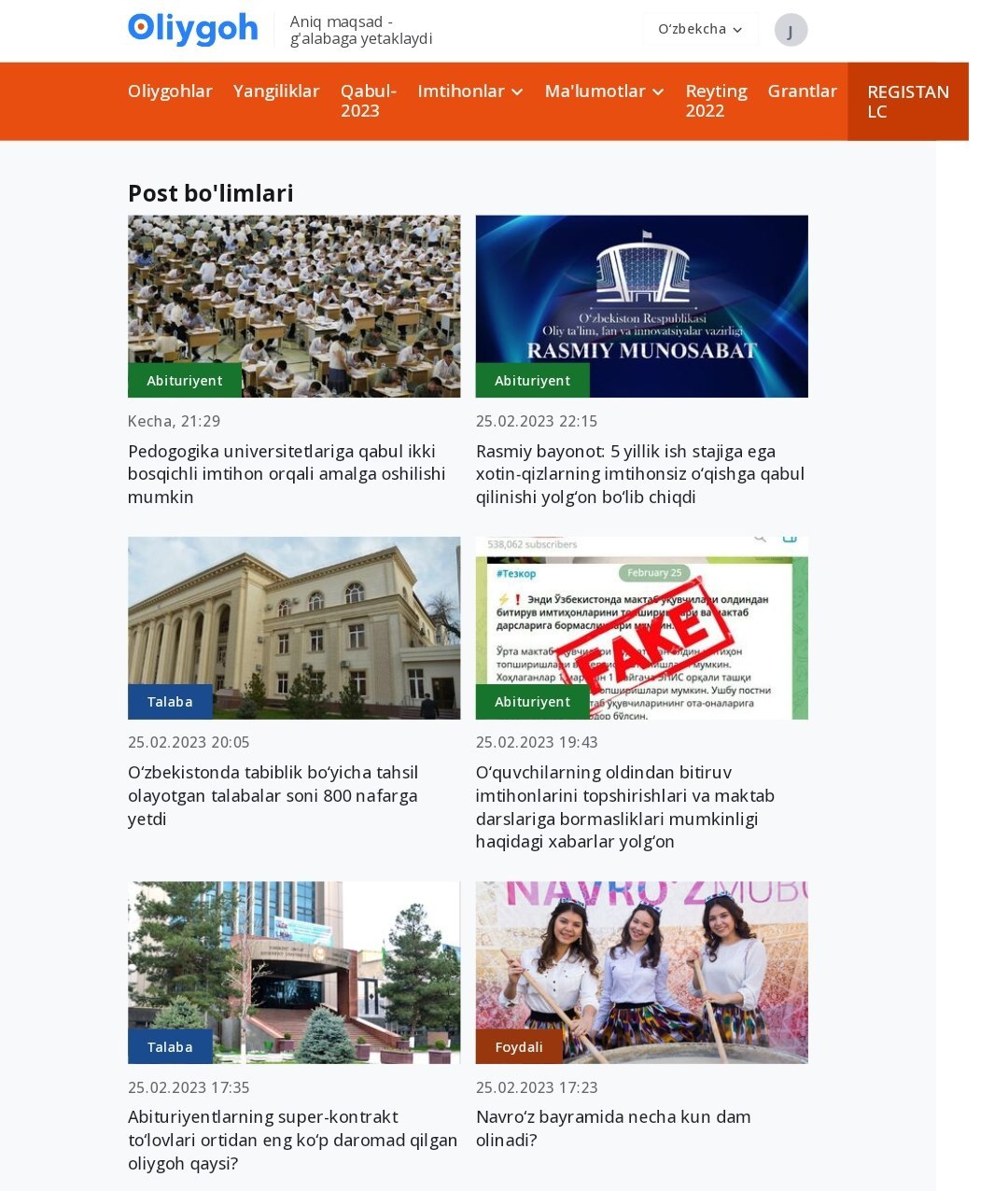Image resolution: width=1008 pixels, height=1191 pixels.
Task: Select the Foydali category tag
Action: pyautogui.click(x=519, y=1047)
